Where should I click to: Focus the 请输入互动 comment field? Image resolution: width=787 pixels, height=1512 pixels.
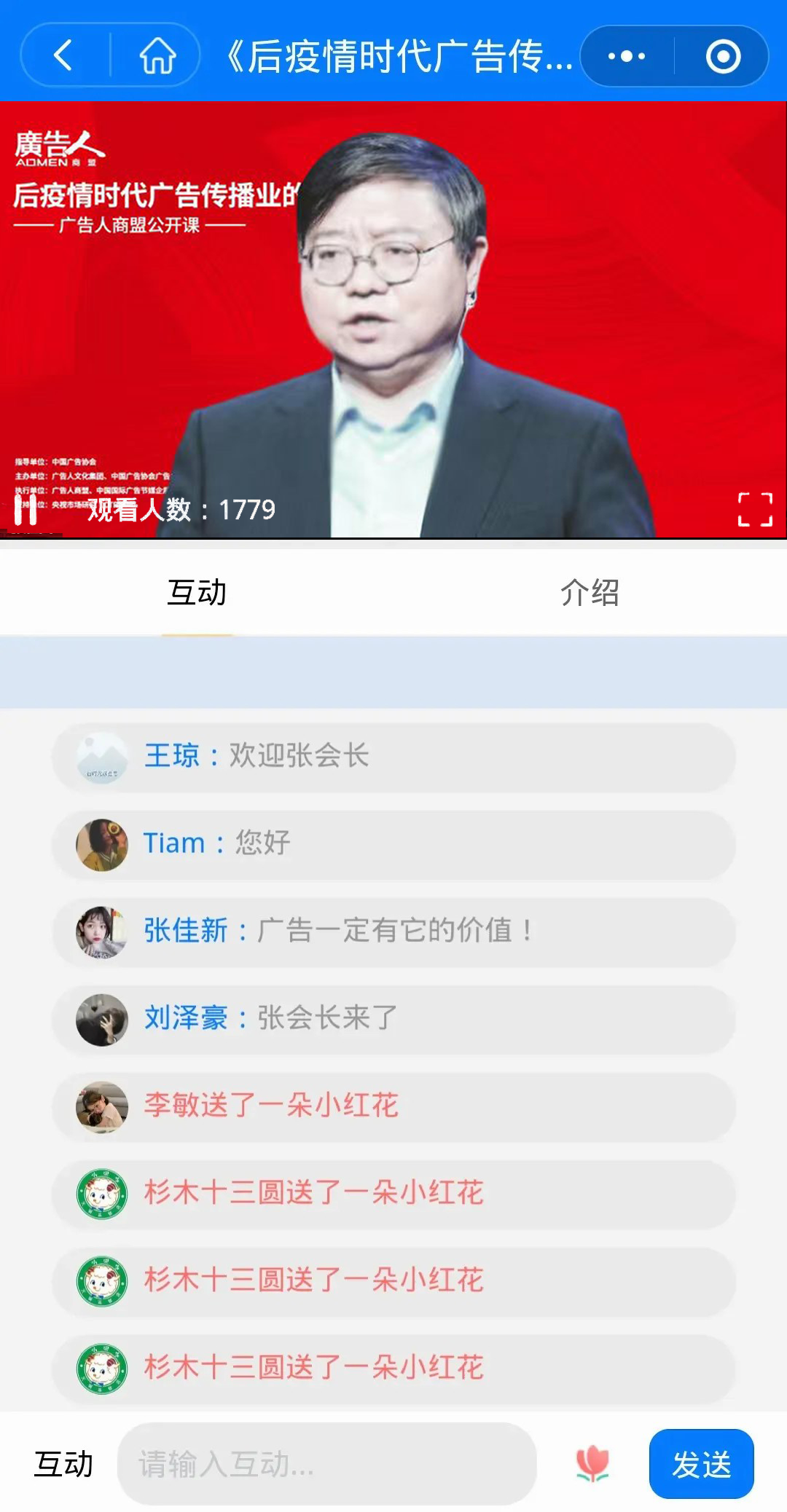coord(326,1464)
